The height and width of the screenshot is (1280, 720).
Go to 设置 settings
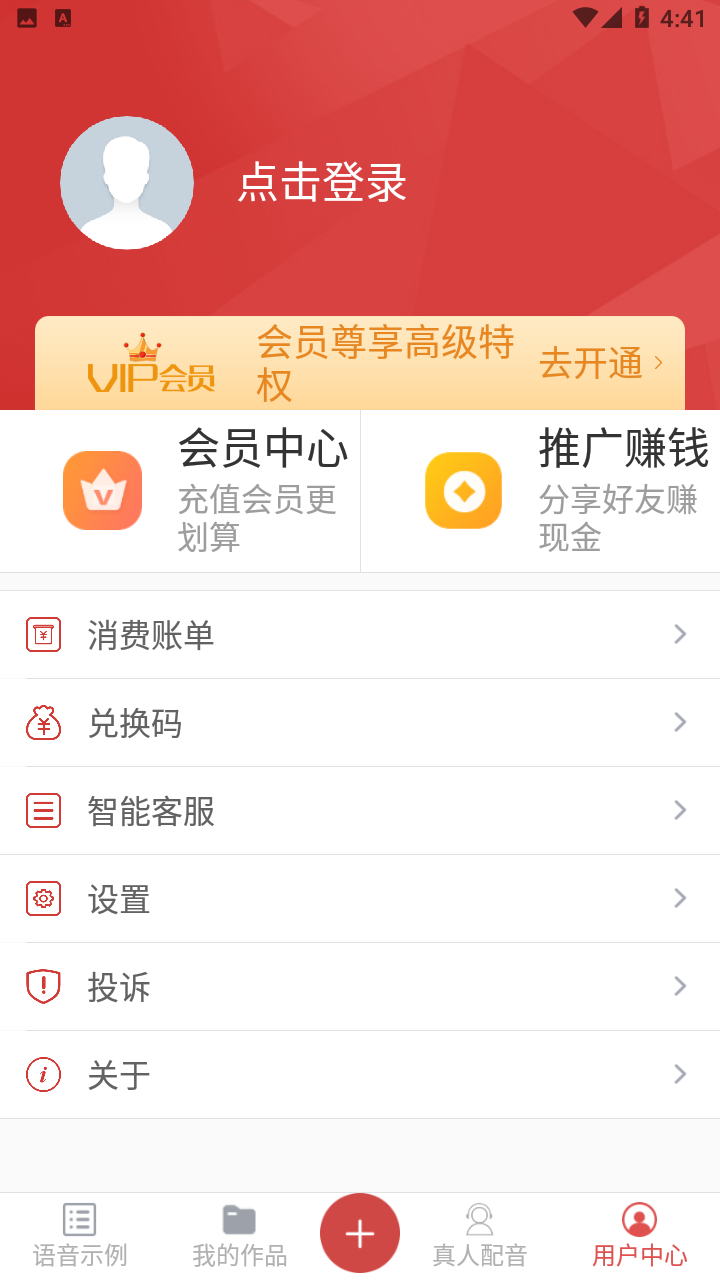[x=360, y=899]
